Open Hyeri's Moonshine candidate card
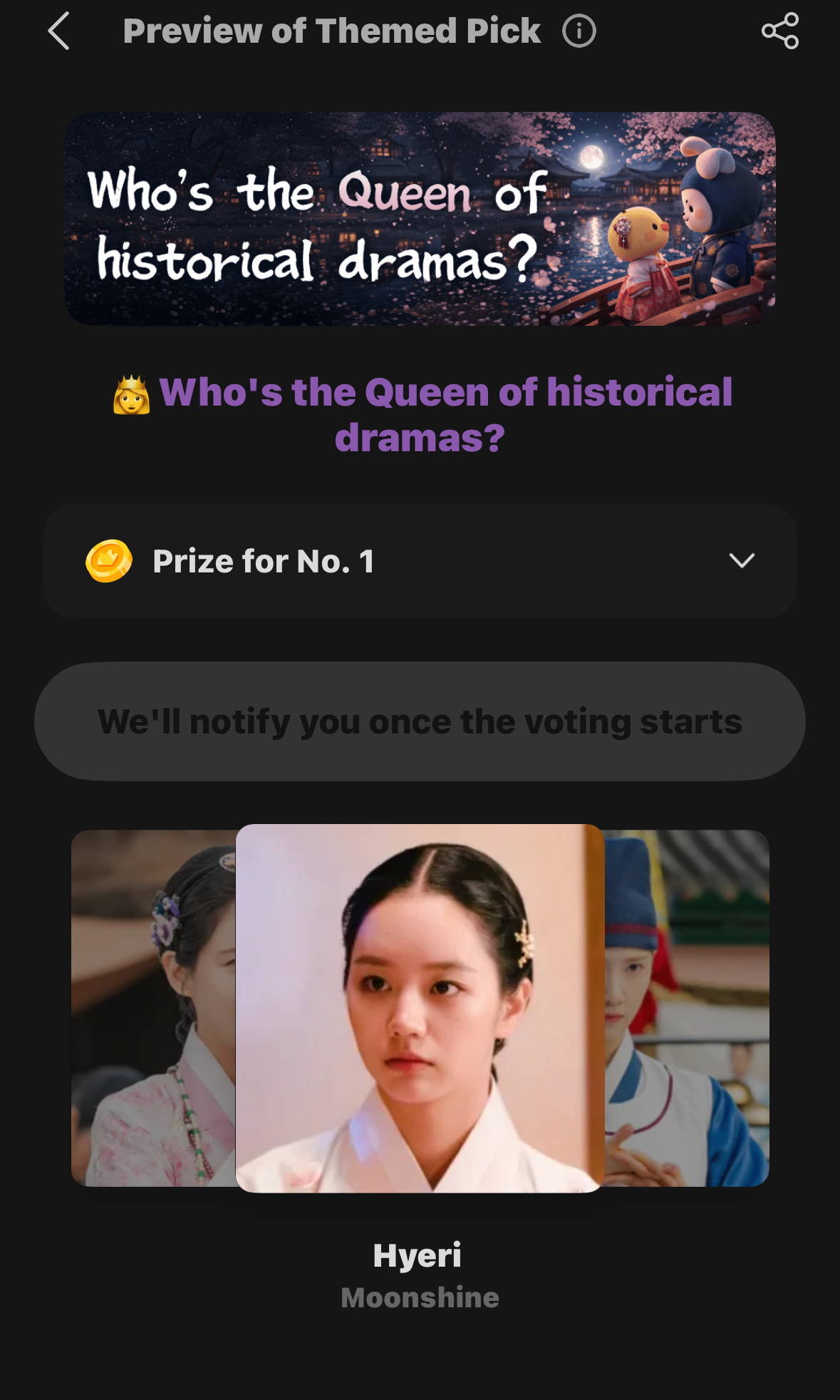840x1400 pixels. (420, 1008)
